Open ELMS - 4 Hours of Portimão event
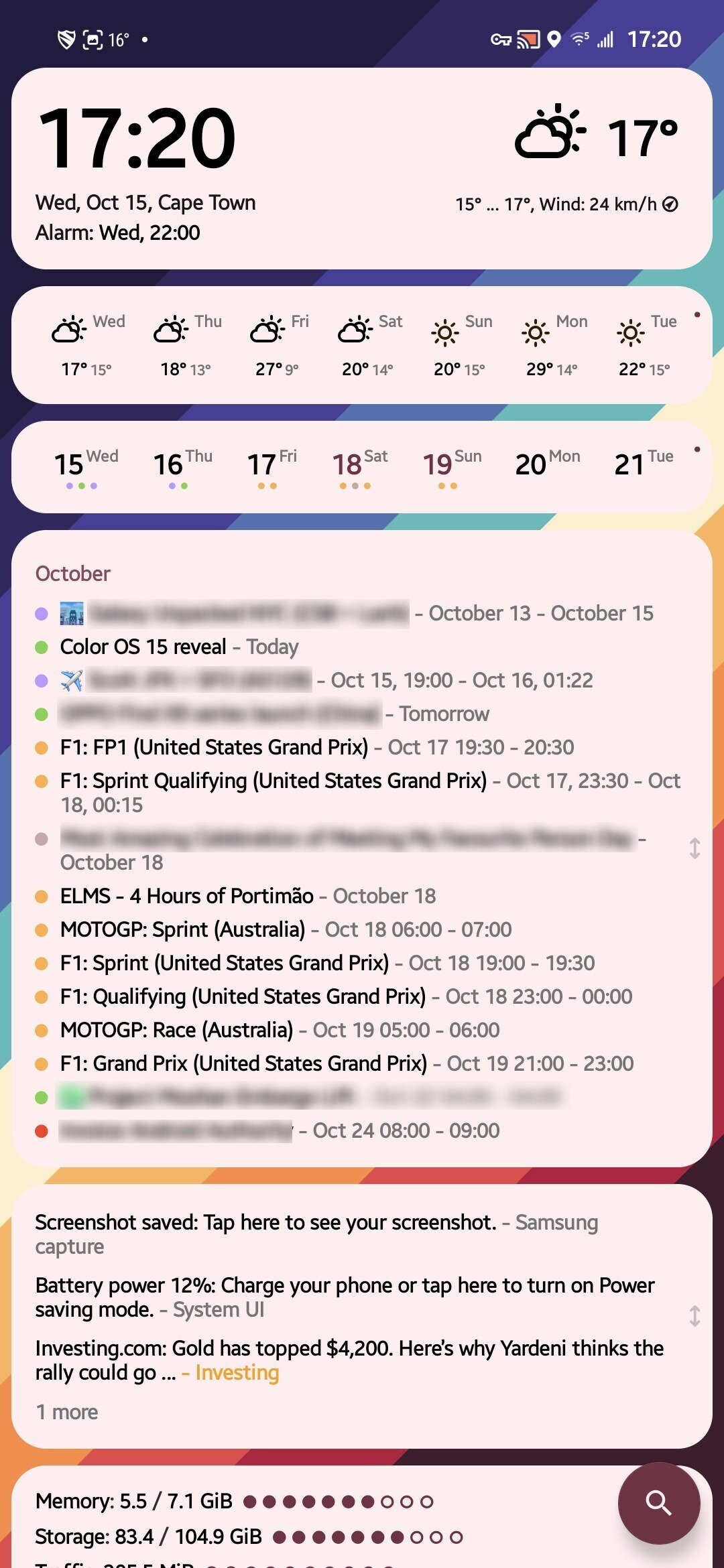This screenshot has height=1568, width=724. 188,897
